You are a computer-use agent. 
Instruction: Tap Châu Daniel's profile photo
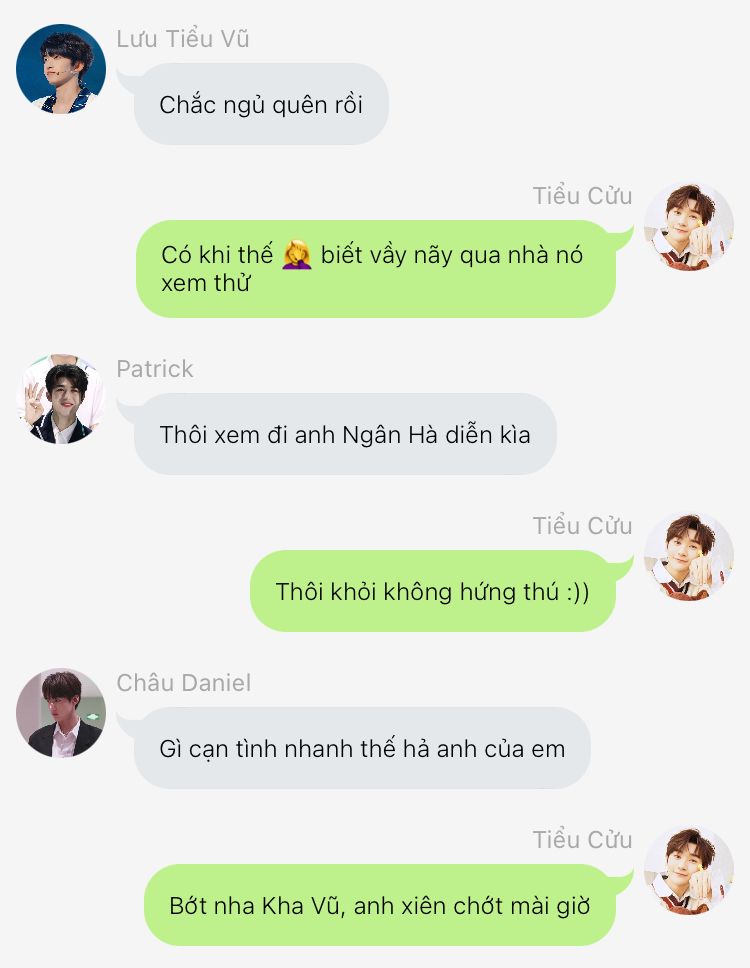click(x=61, y=713)
